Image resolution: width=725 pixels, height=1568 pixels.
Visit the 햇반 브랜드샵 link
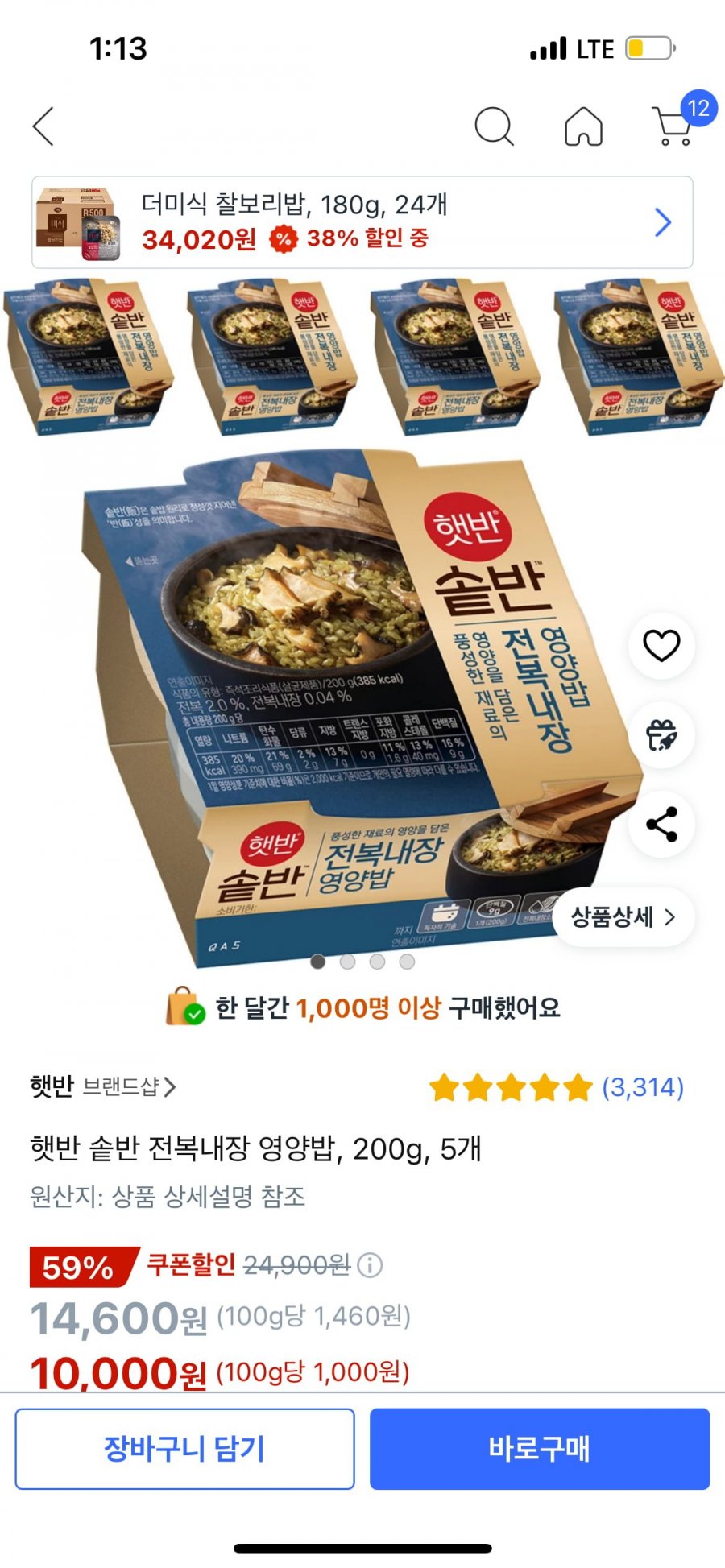102,1086
